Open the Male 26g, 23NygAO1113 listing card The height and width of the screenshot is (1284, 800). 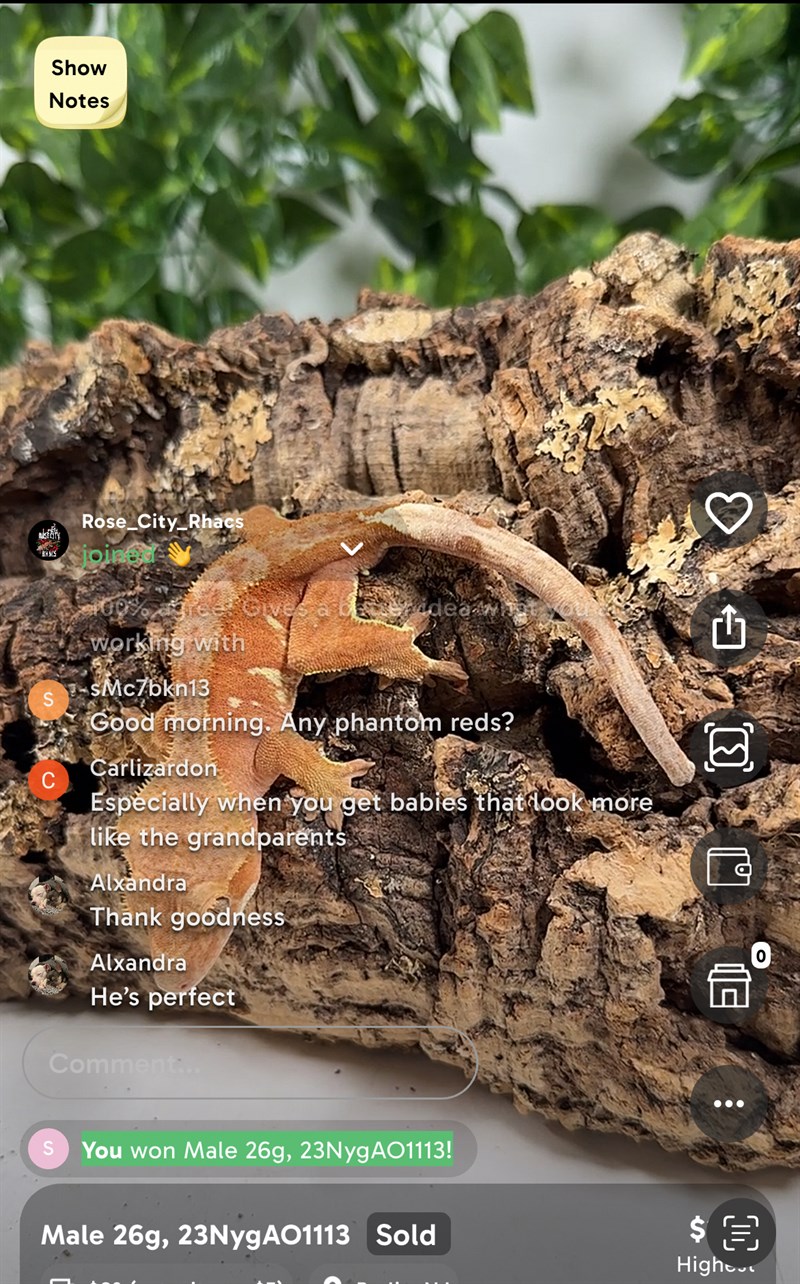point(196,1235)
